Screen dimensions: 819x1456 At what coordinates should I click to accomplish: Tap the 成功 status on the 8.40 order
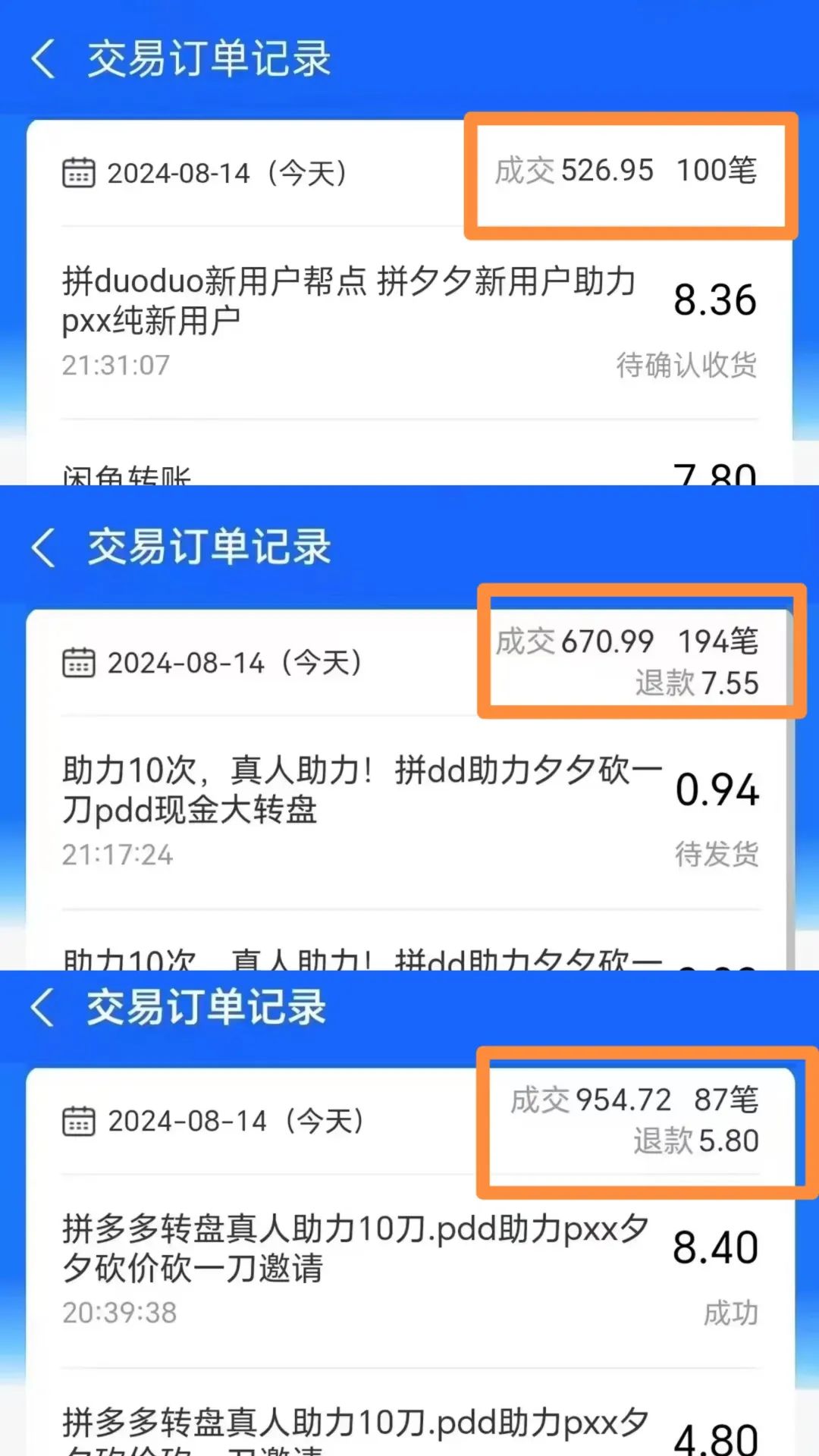pyautogui.click(x=730, y=1312)
